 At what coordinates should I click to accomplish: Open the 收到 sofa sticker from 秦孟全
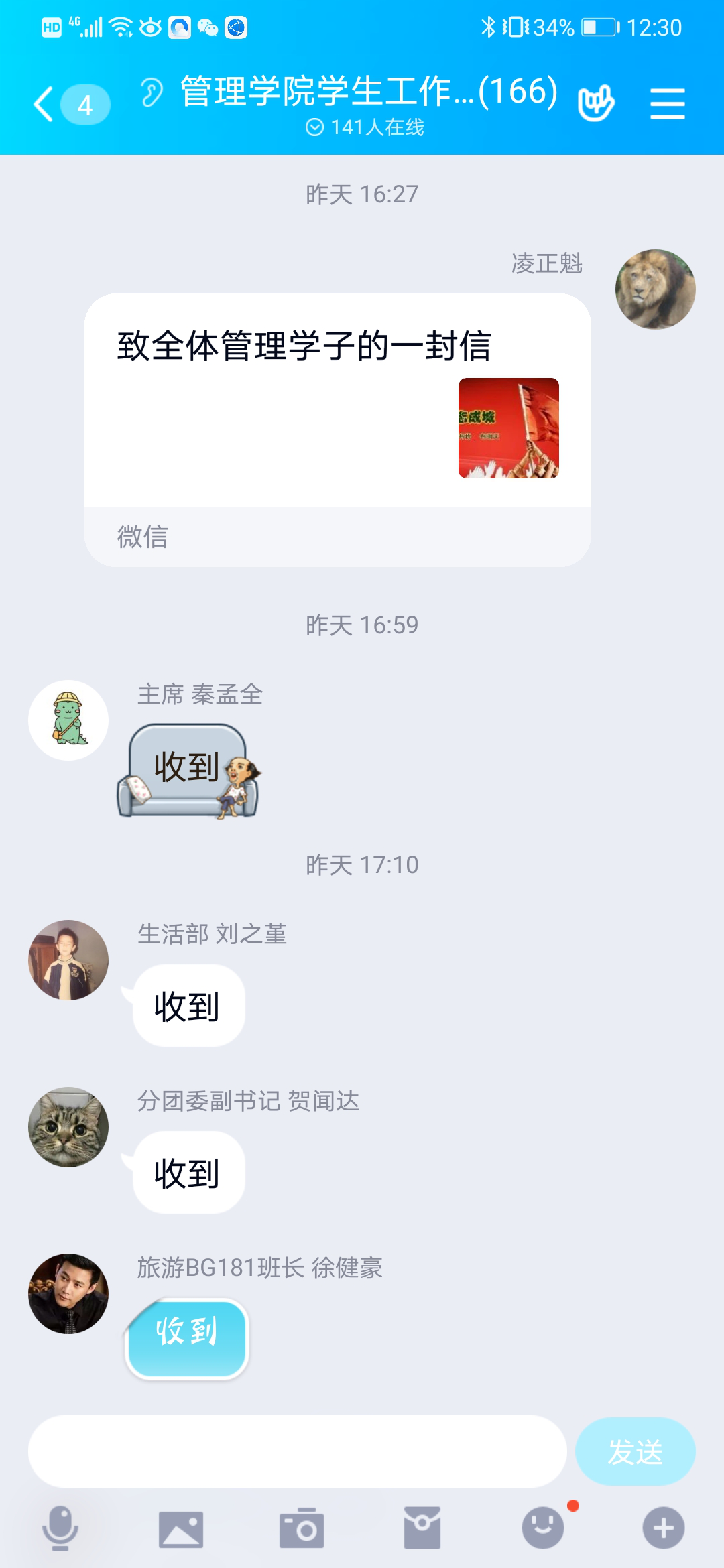pos(189,771)
